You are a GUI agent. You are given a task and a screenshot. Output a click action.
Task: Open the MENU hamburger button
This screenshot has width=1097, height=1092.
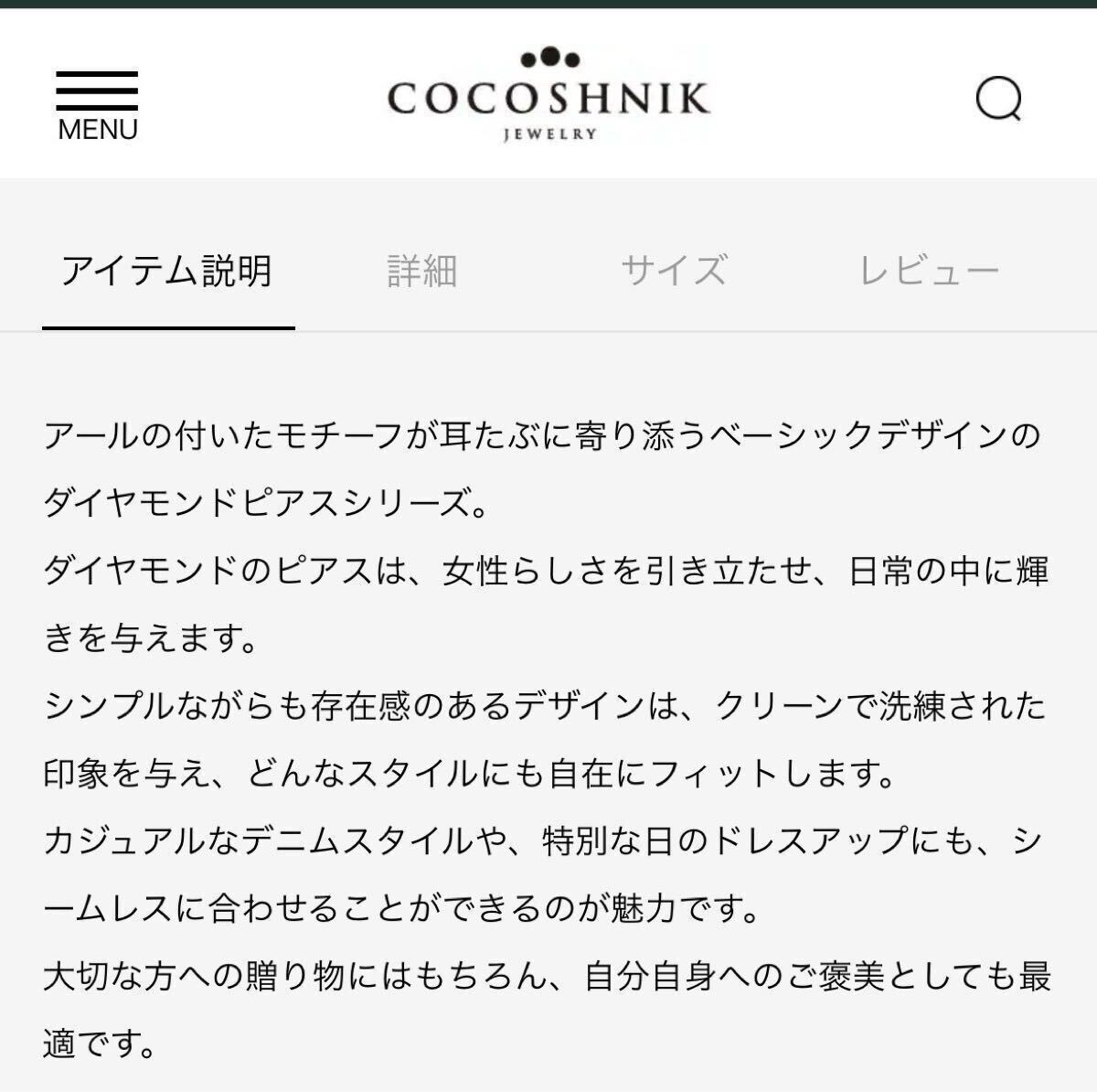[97, 103]
